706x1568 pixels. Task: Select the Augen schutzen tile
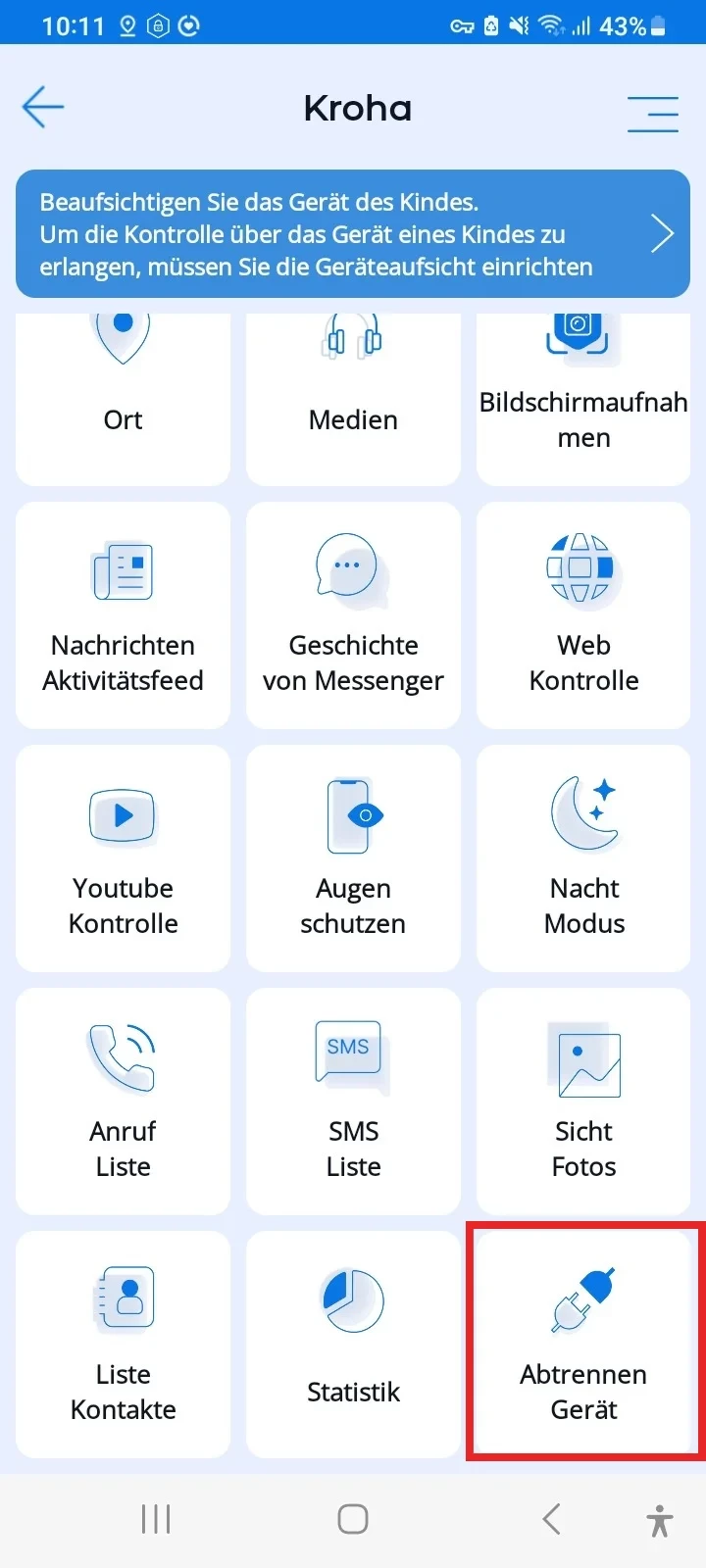point(353,858)
